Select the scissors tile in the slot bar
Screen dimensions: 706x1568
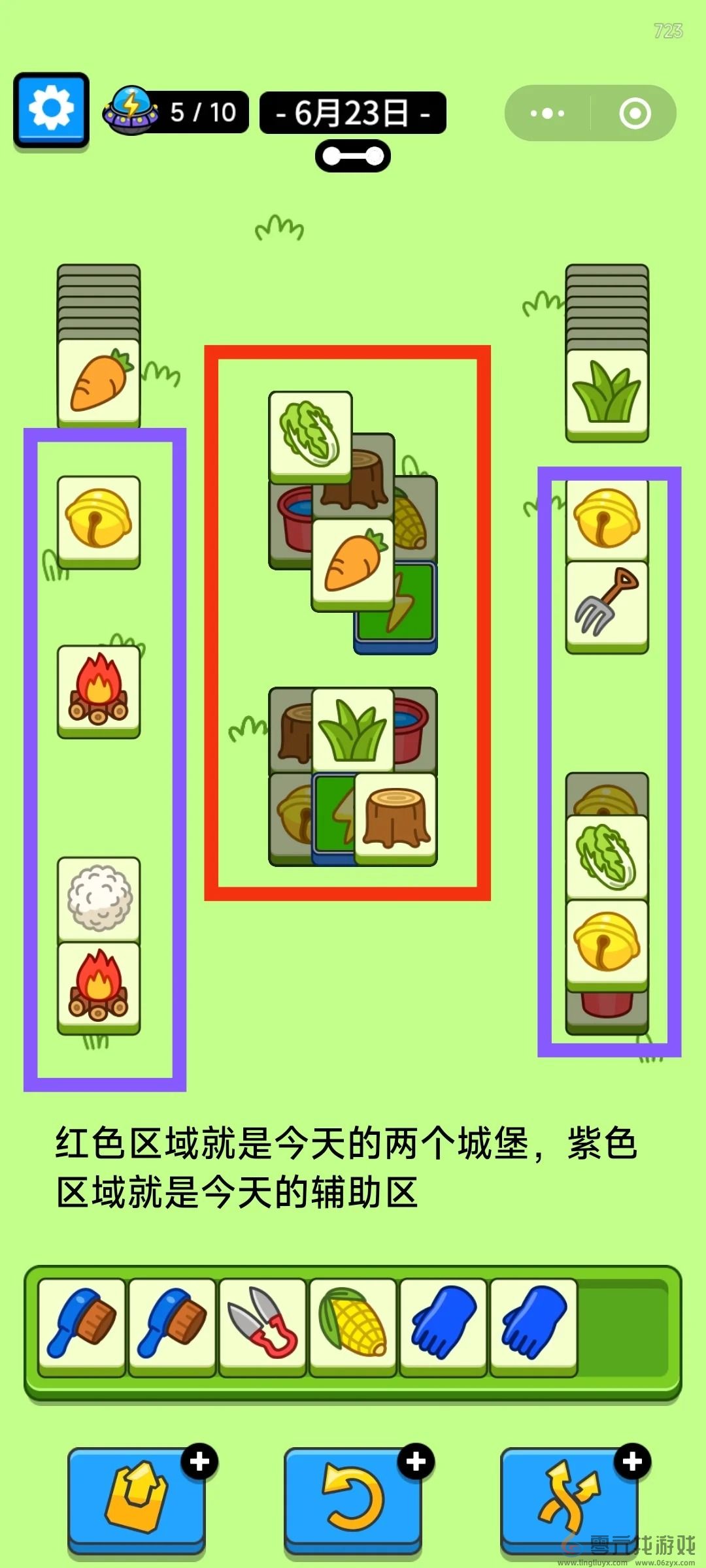262,1328
